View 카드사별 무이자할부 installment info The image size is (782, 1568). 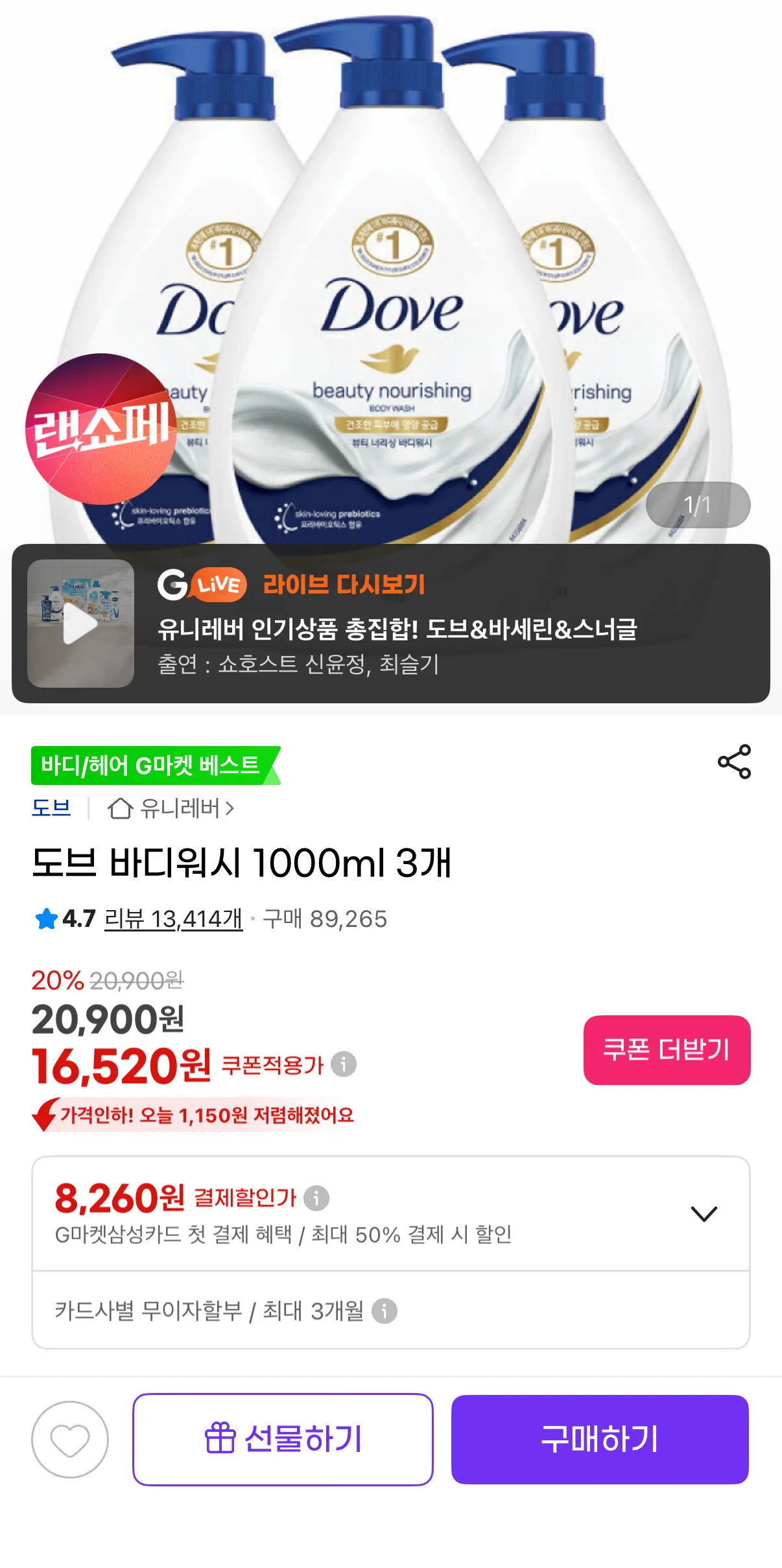(385, 1311)
